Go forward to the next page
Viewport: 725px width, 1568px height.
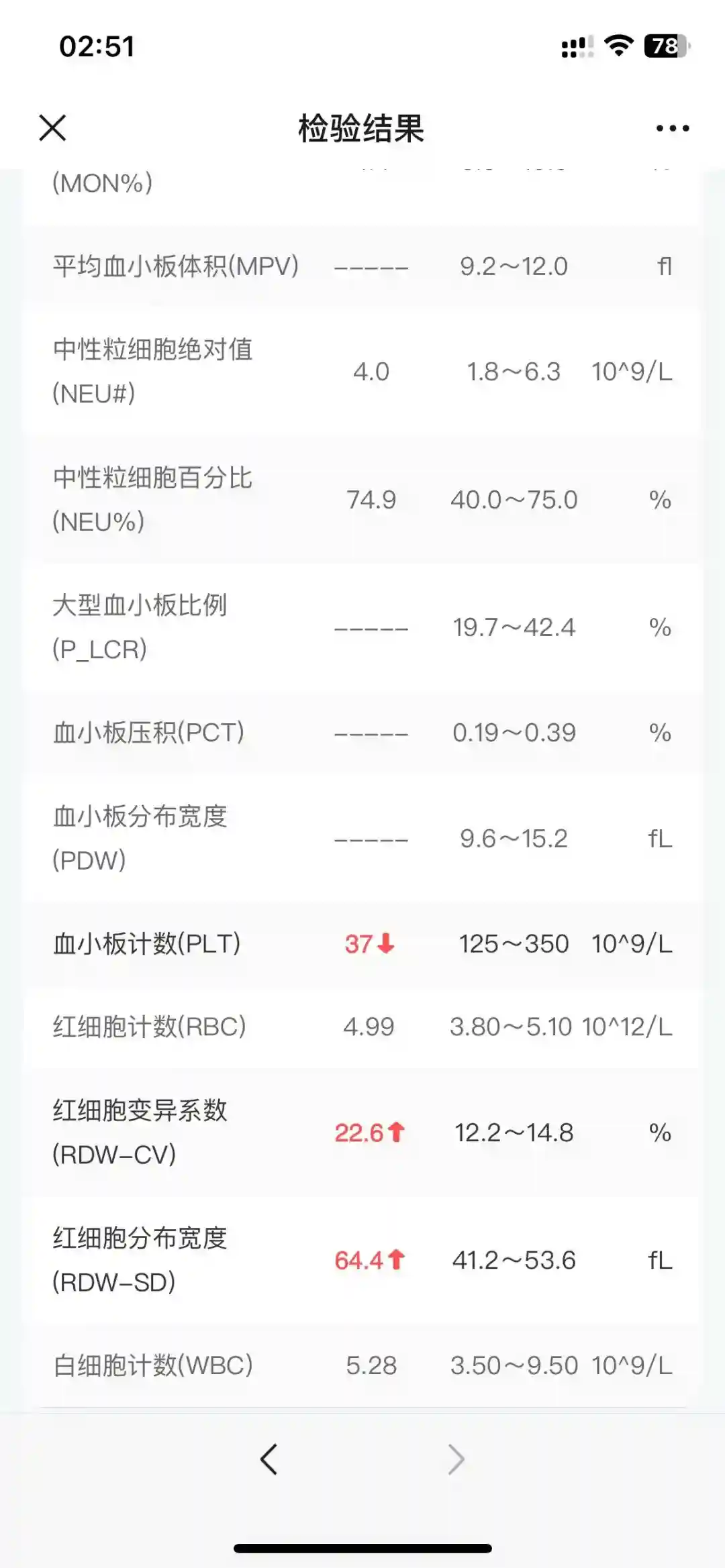tap(456, 1459)
